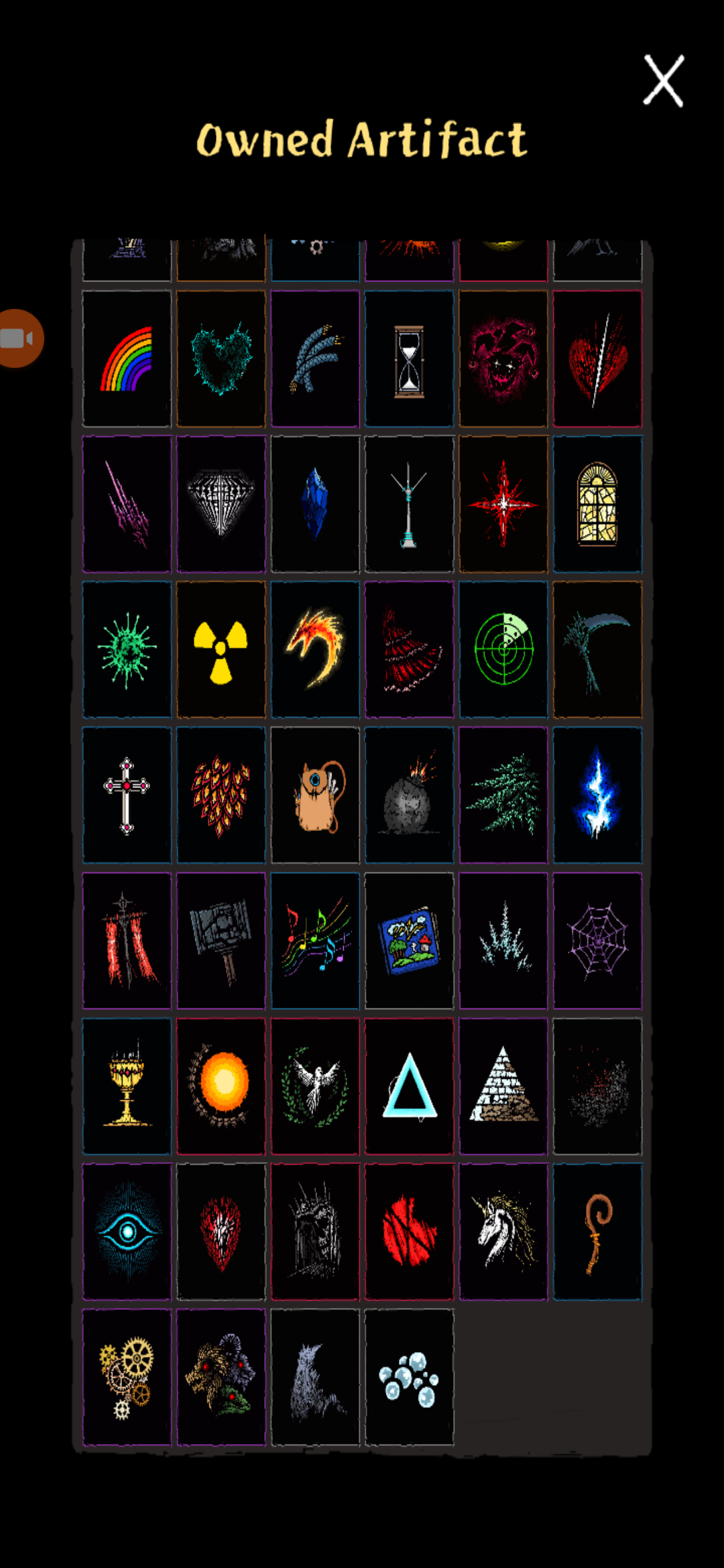Open the green radar artifact
This screenshot has height=1568, width=724.
tap(503, 650)
